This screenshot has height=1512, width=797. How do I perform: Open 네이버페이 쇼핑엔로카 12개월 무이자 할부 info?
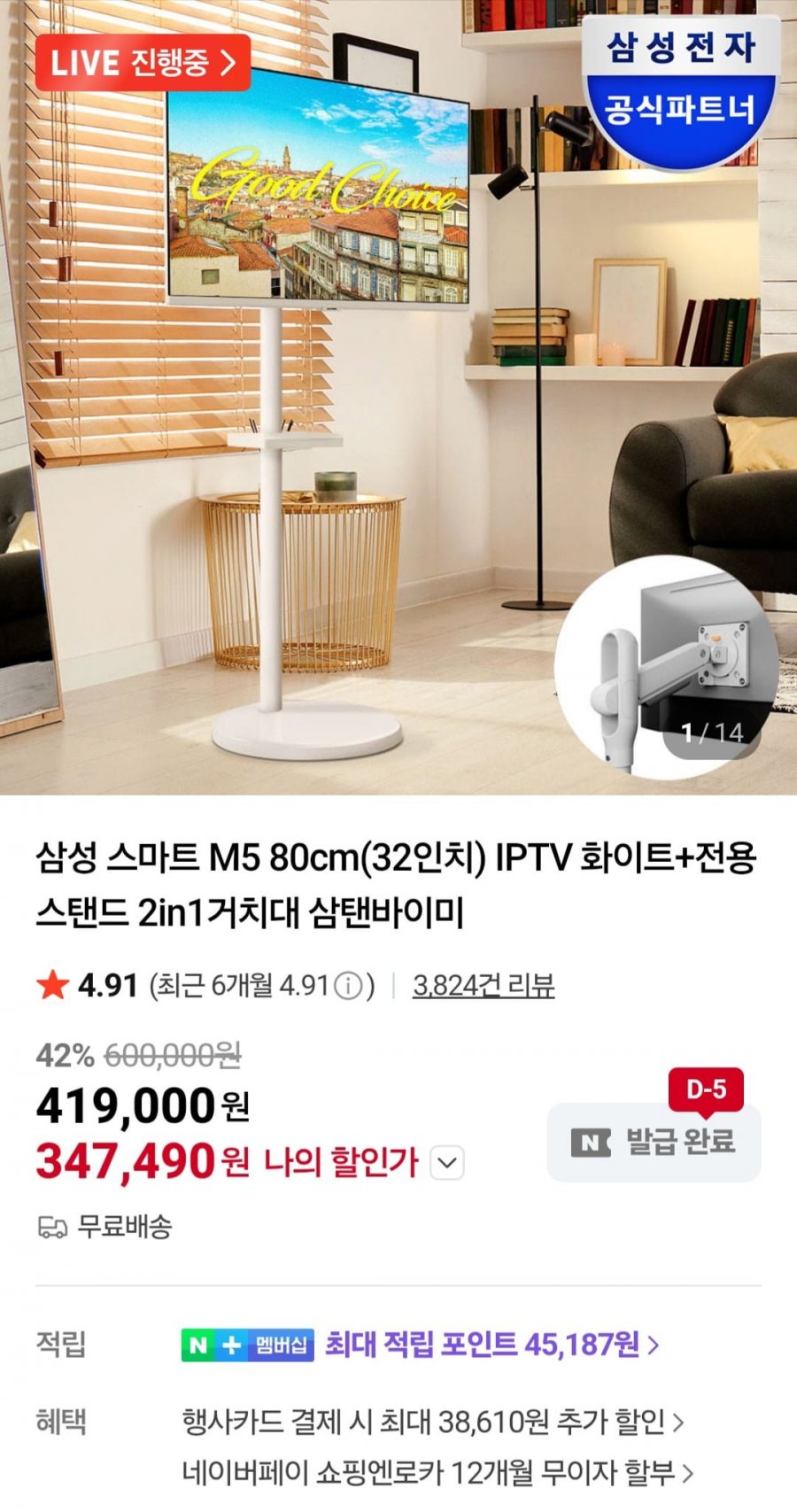(437, 1473)
